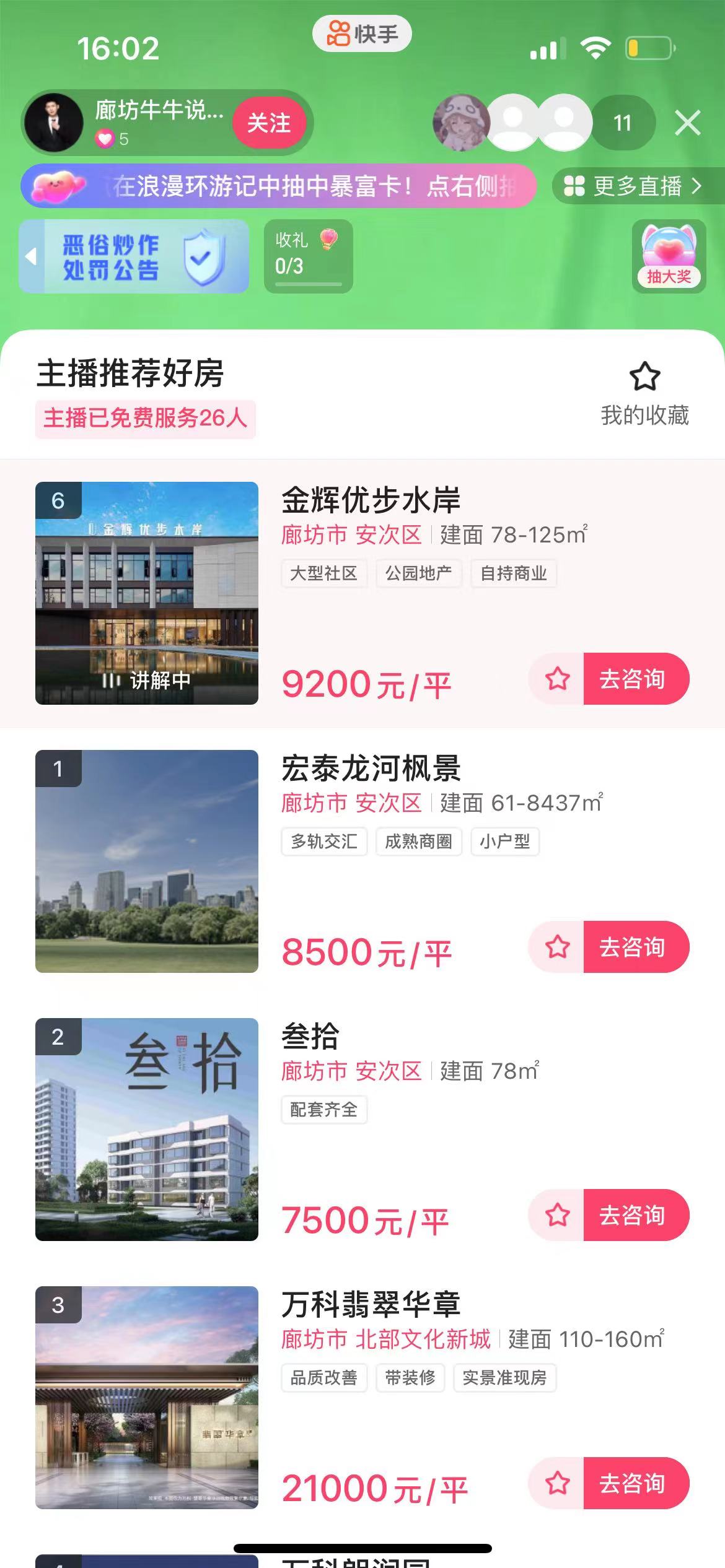Collapse the 恶俗炒作 banner via left chevron
This screenshot has width=725, height=1568.
coord(29,256)
